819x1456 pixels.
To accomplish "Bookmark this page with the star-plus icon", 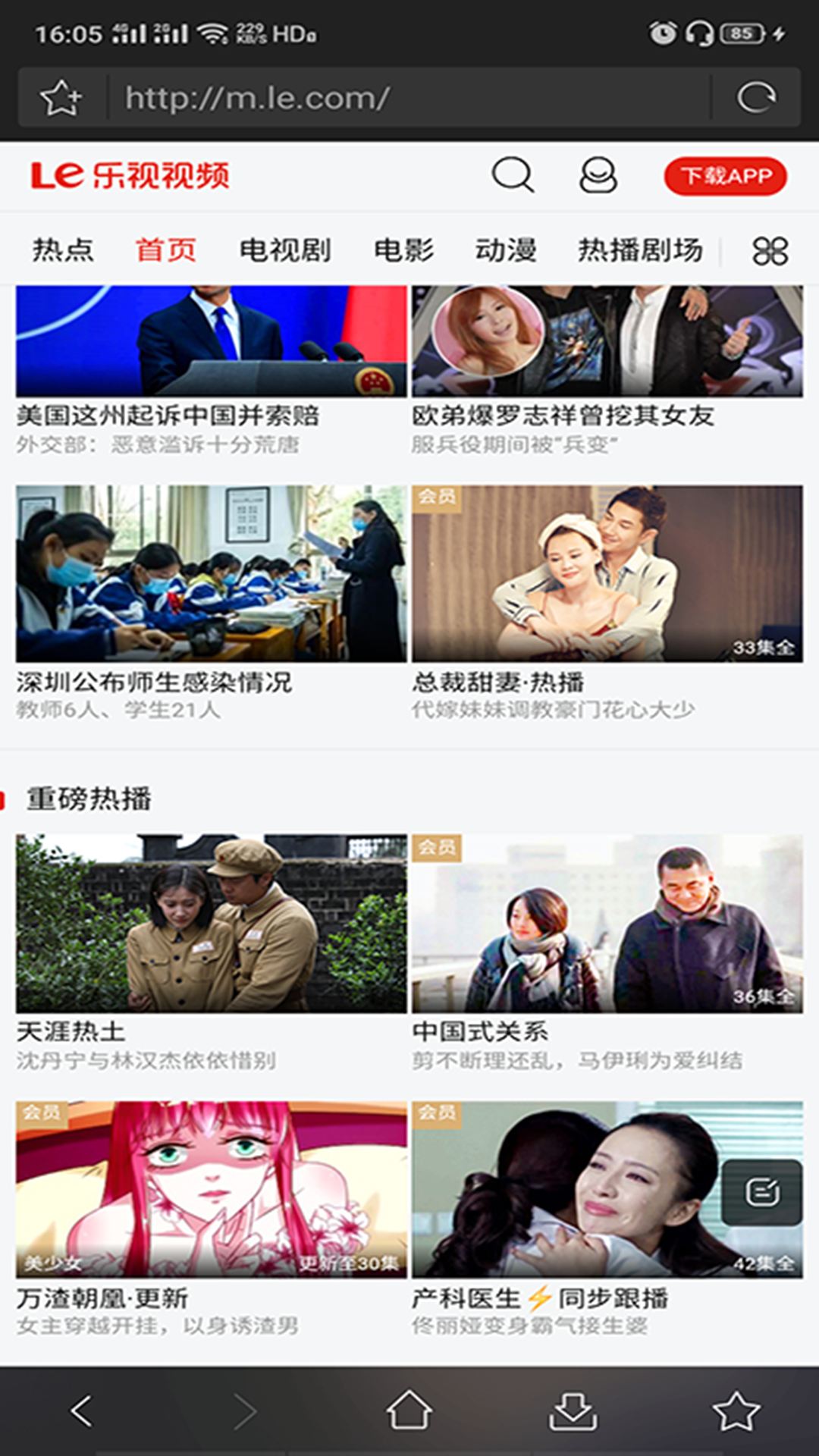I will [61, 98].
